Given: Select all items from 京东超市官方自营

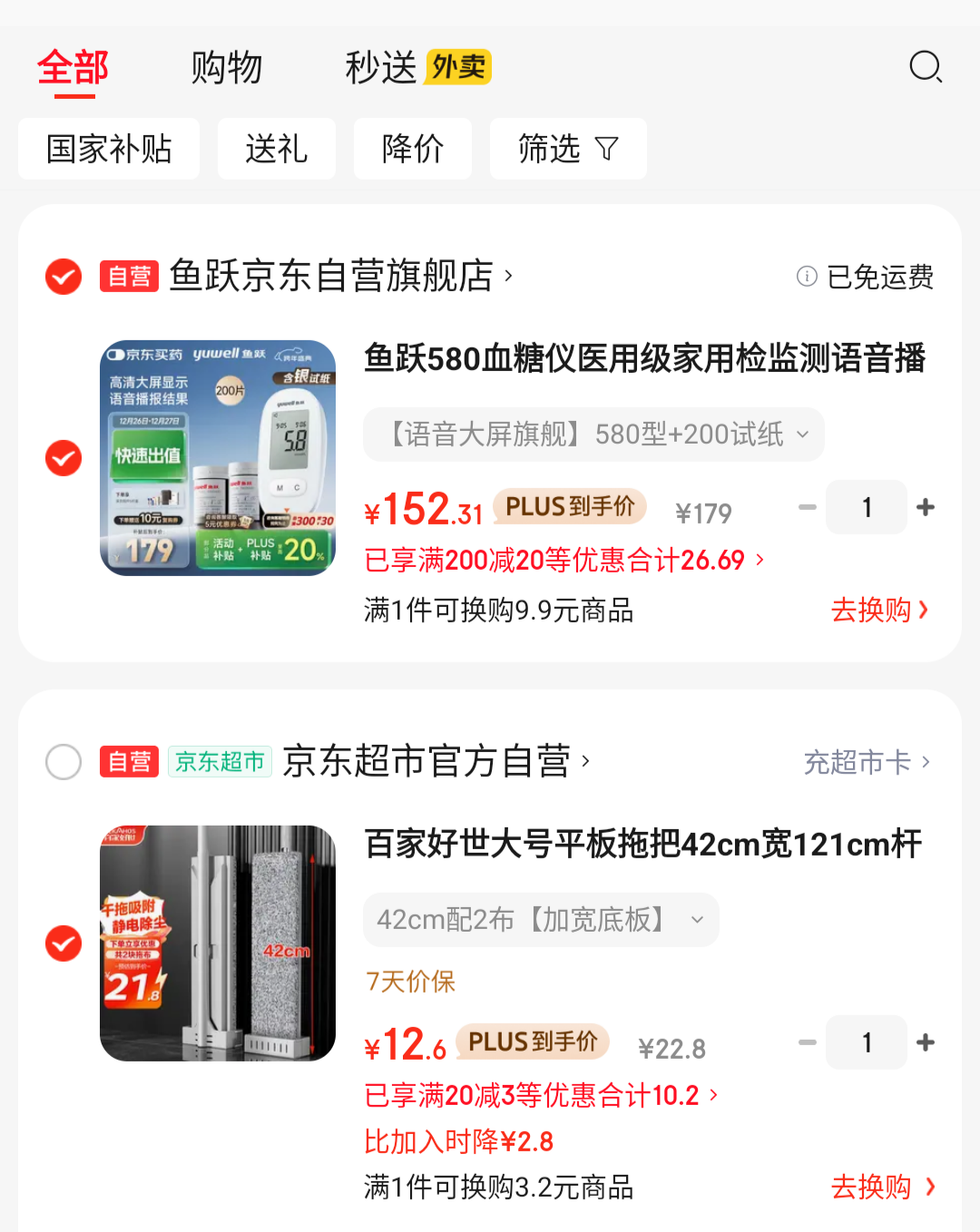Looking at the screenshot, I should point(64,762).
